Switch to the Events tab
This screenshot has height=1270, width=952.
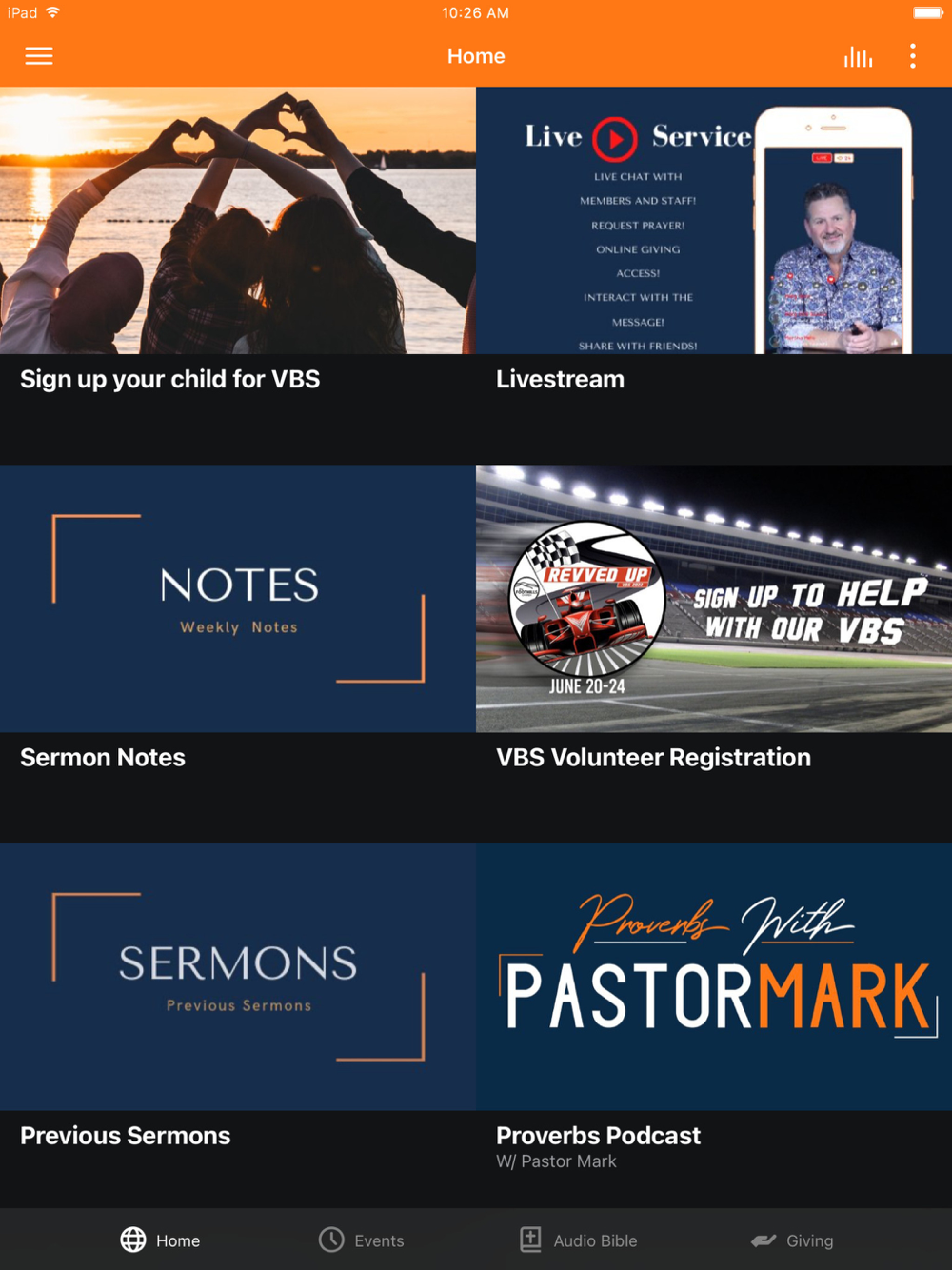pos(361,1240)
